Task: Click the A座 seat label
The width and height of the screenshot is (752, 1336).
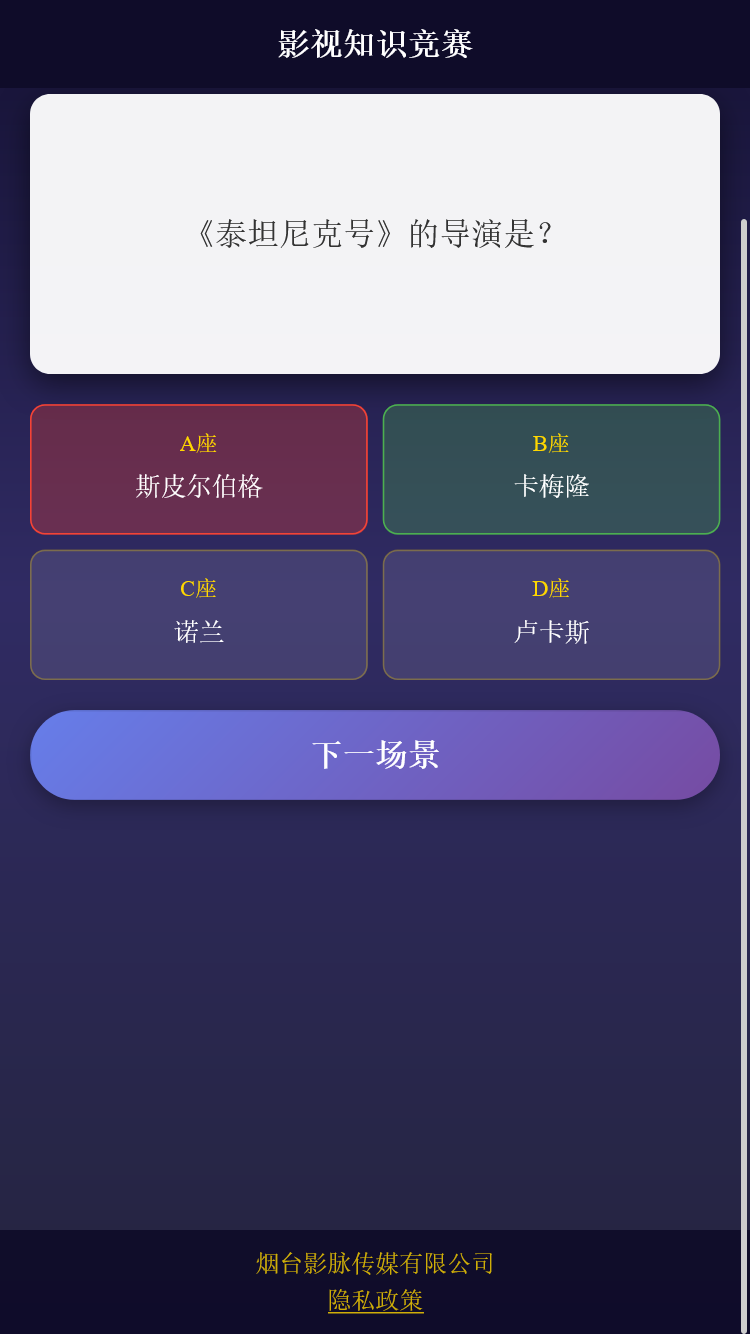Action: [x=198, y=443]
